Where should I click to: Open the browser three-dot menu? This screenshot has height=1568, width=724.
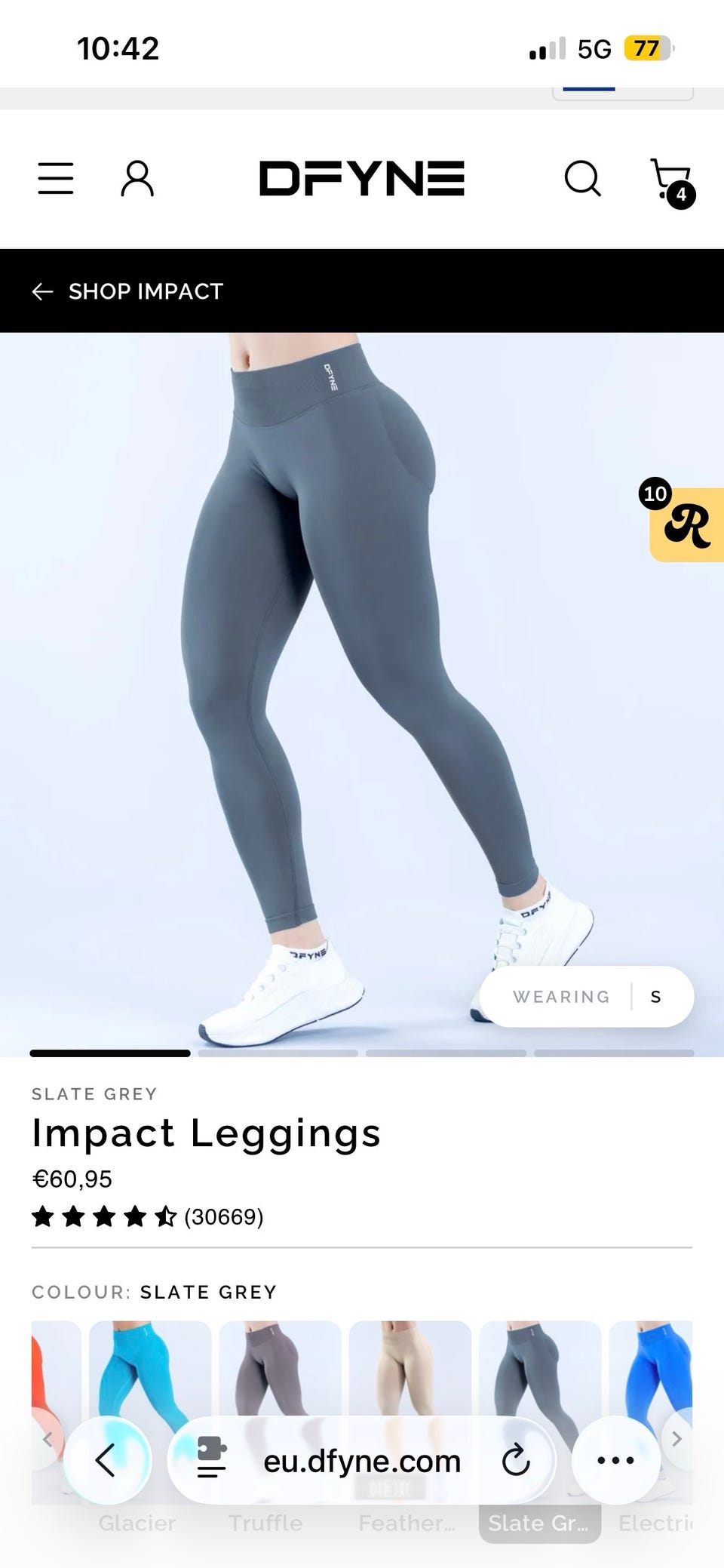point(615,1461)
